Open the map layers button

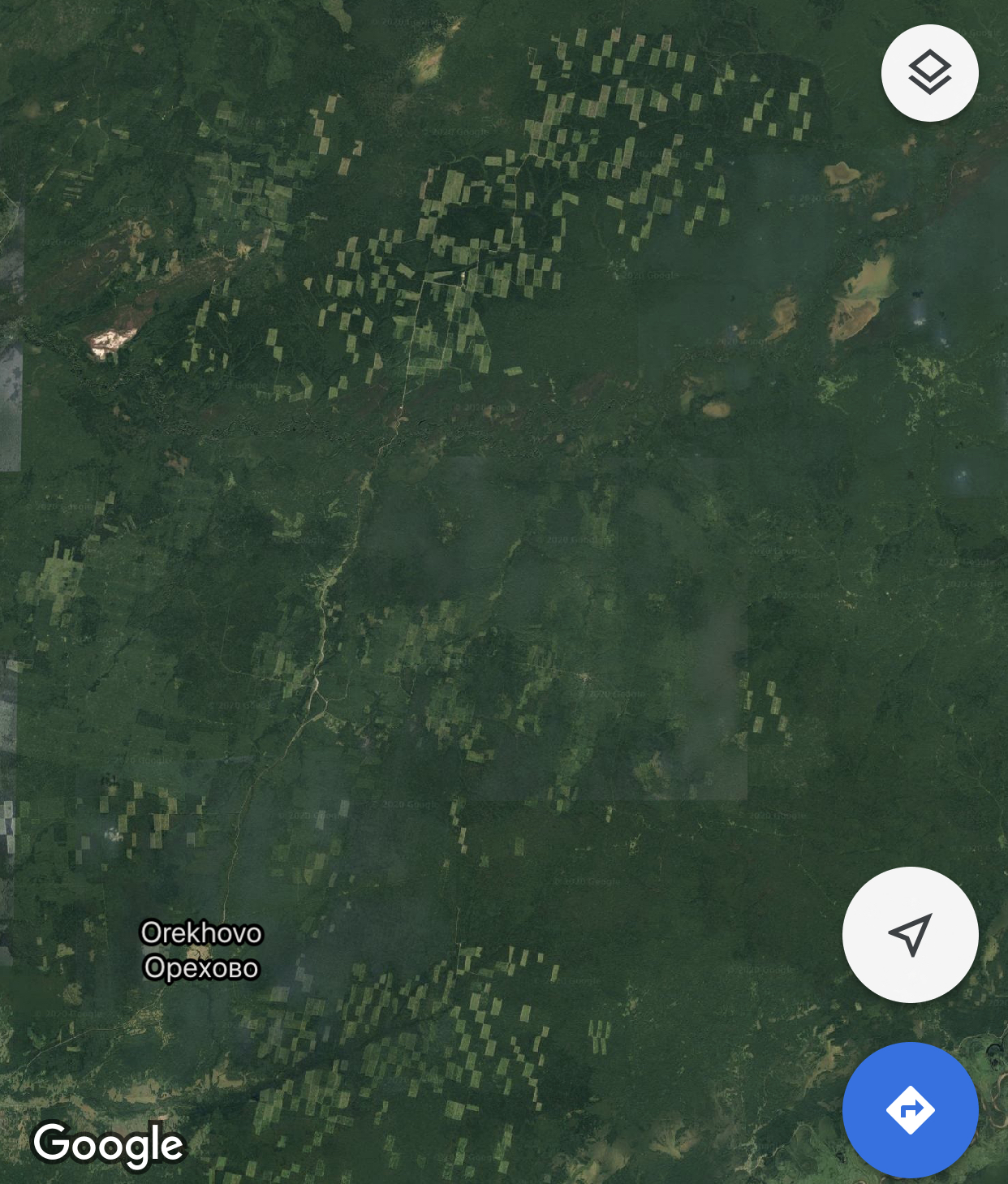coord(929,73)
